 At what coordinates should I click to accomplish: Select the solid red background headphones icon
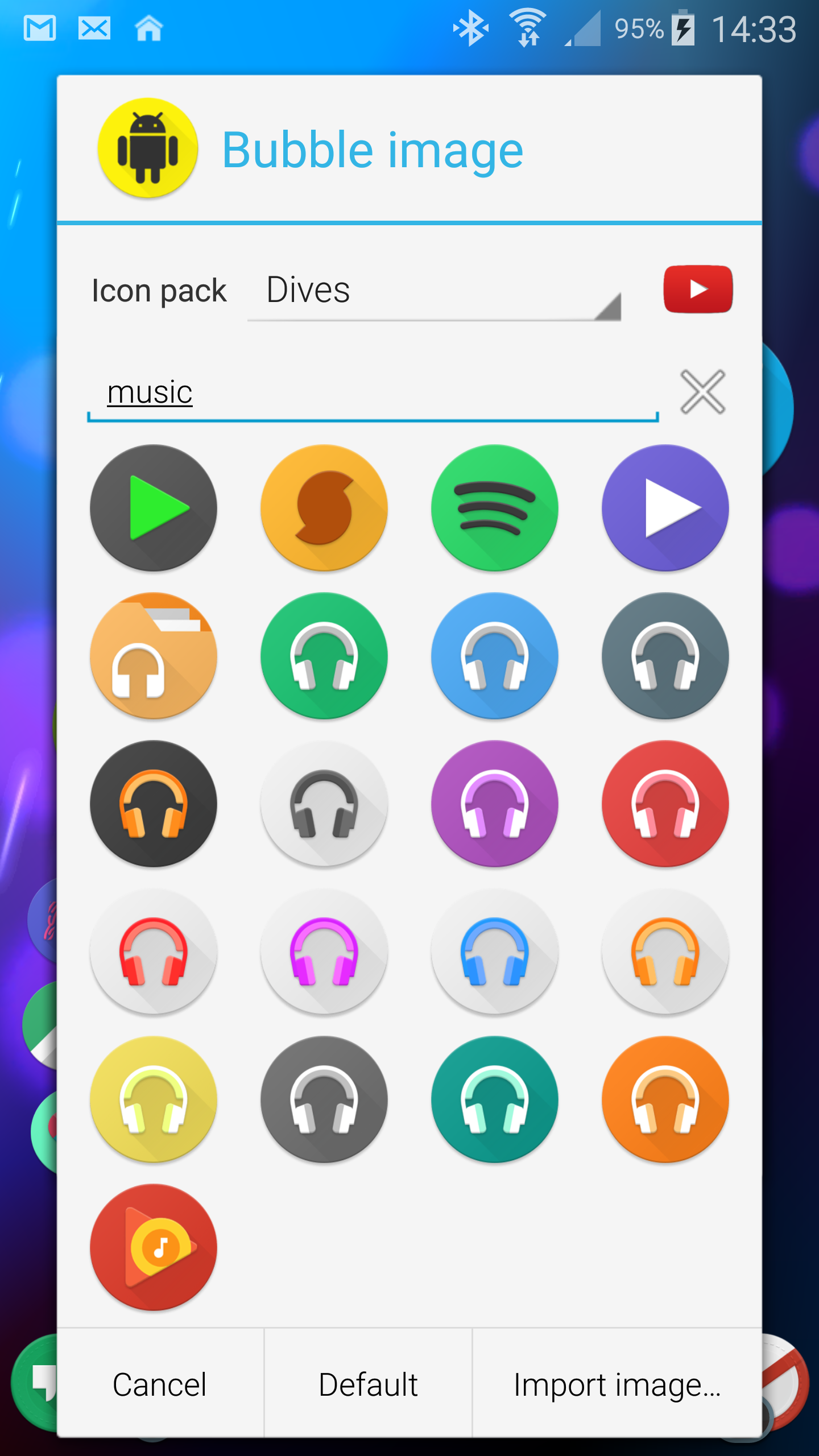[665, 804]
